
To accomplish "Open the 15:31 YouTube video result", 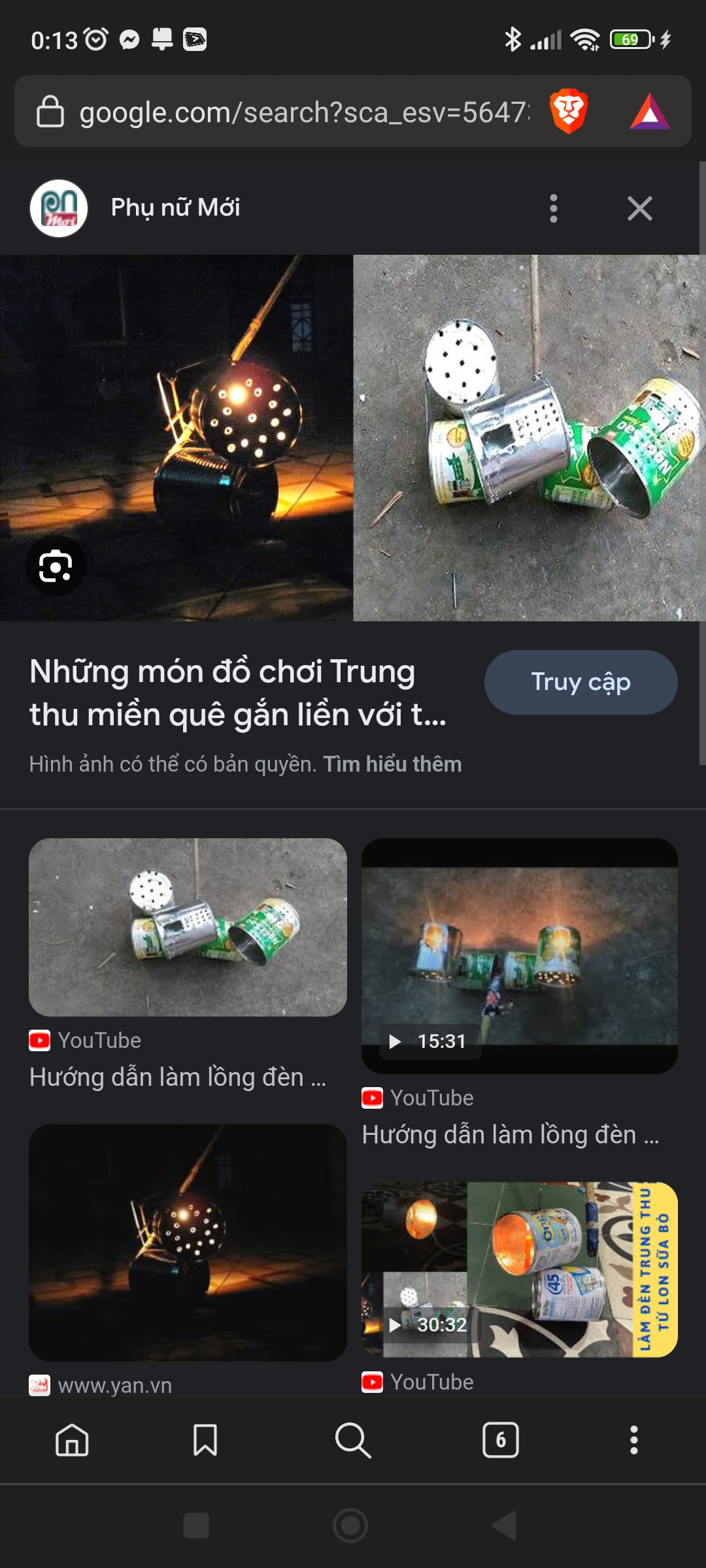I will coord(519,955).
